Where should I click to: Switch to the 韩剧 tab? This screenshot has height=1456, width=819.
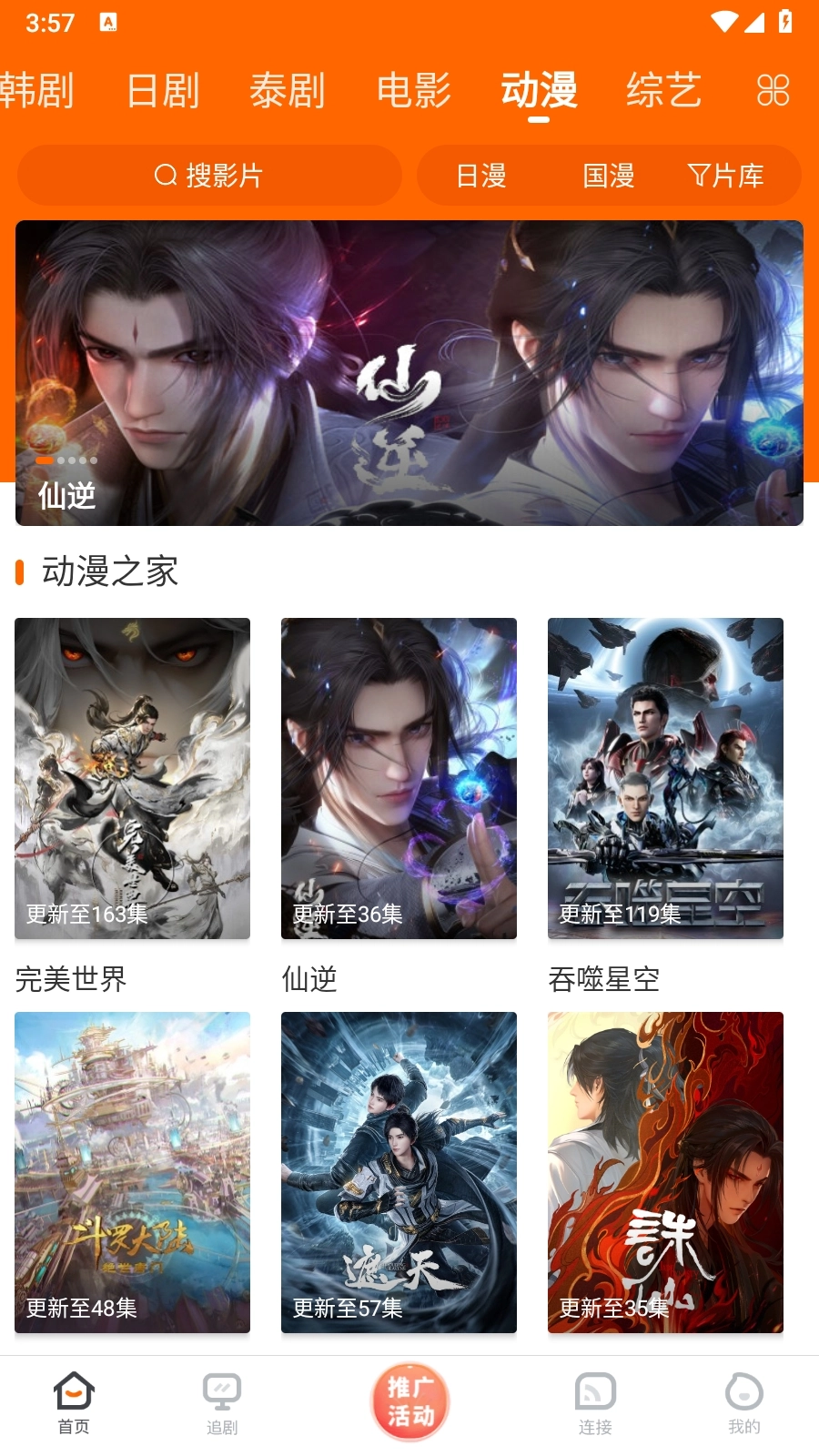[36, 90]
